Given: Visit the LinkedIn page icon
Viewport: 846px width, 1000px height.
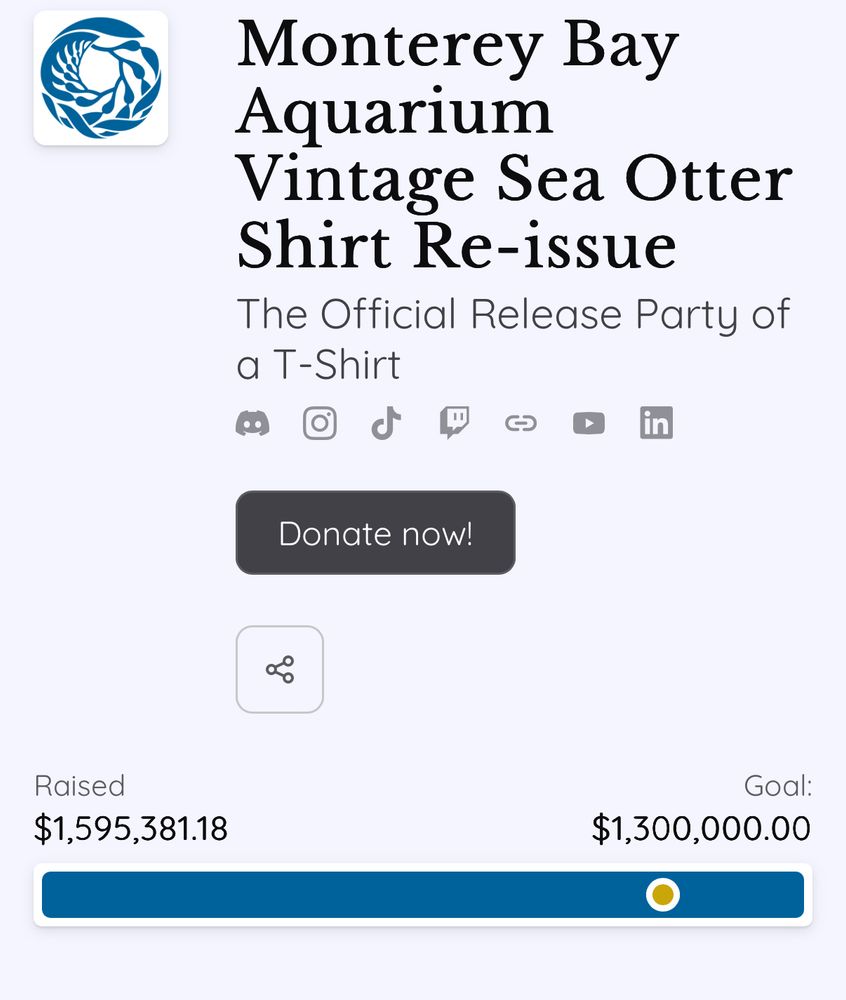Looking at the screenshot, I should [x=656, y=422].
